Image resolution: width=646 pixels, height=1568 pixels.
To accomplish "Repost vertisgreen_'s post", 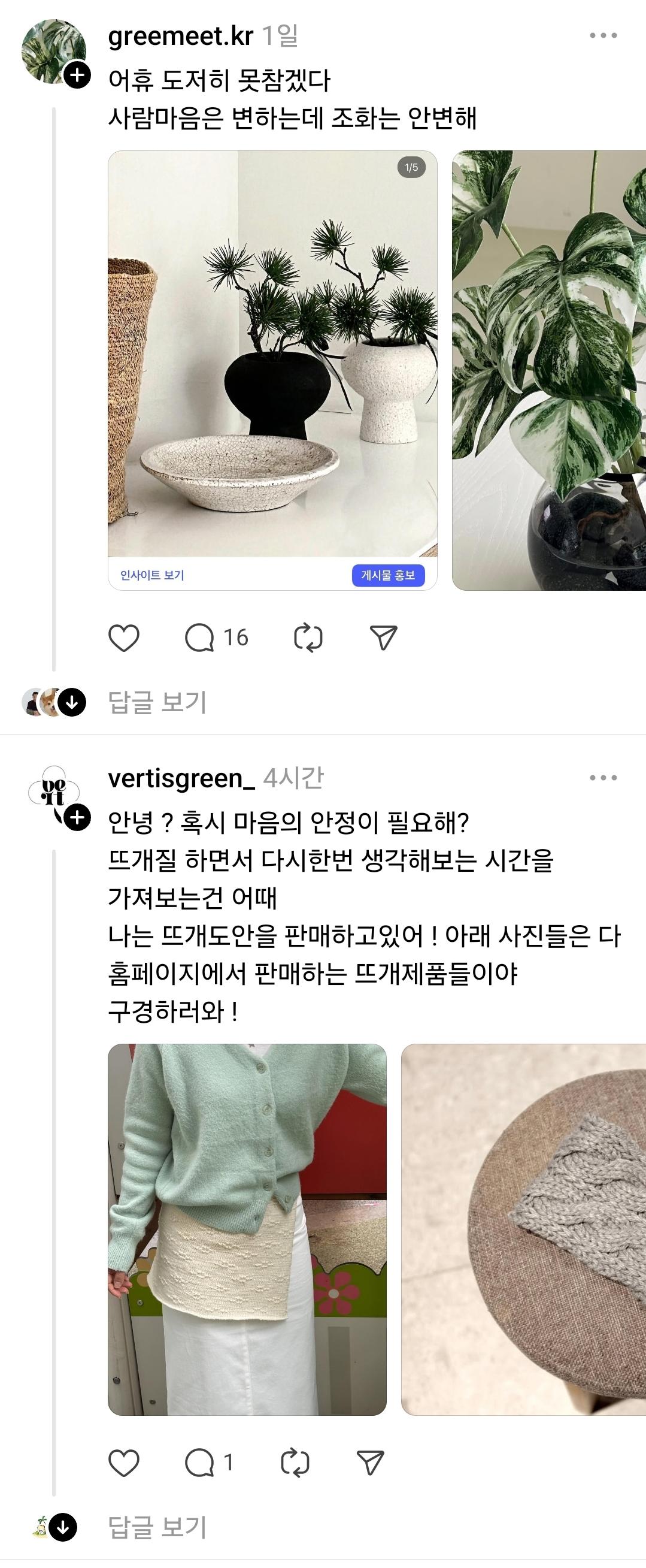I will click(295, 1463).
